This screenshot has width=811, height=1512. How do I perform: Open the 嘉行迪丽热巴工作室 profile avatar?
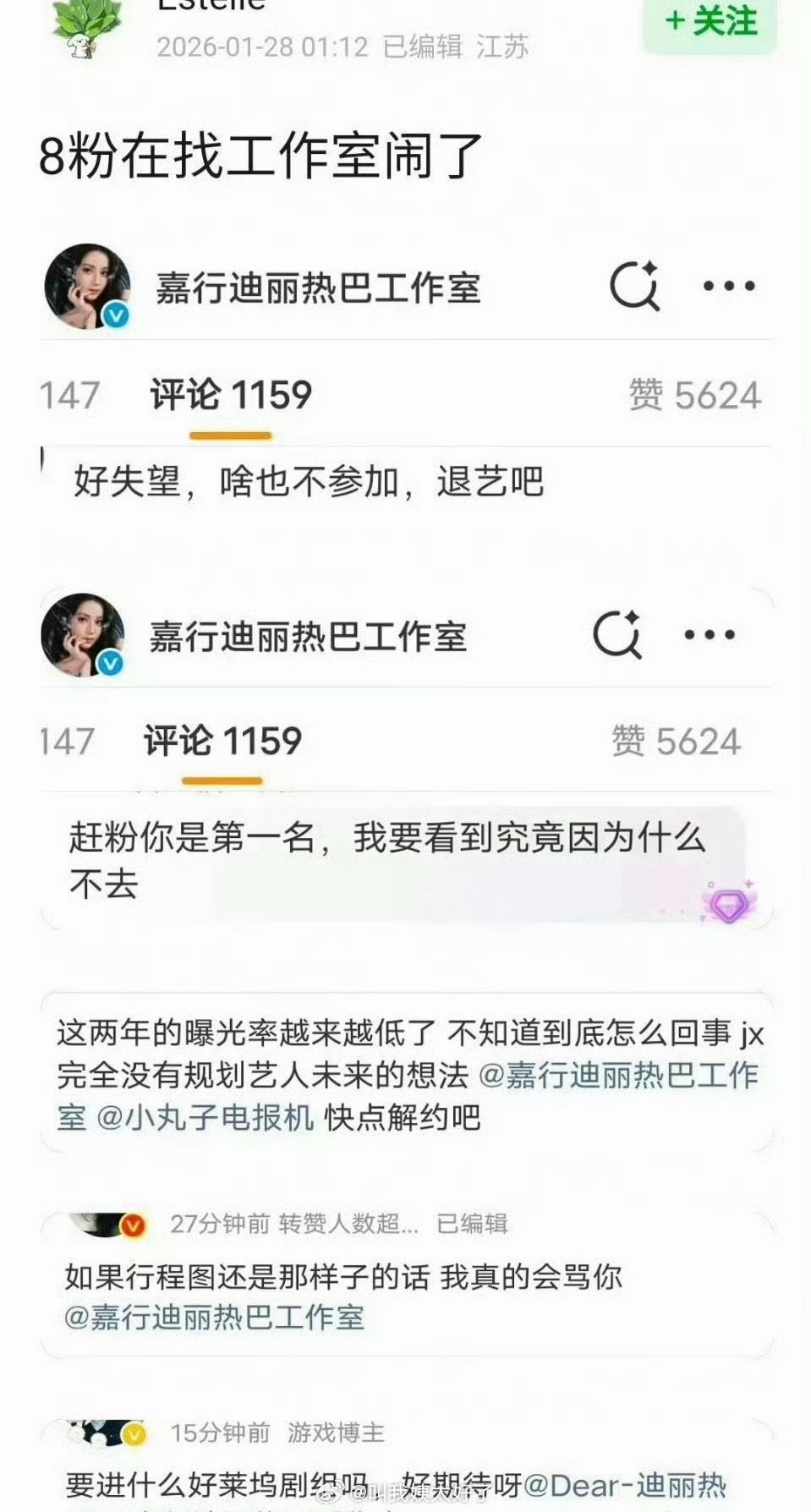(90, 285)
